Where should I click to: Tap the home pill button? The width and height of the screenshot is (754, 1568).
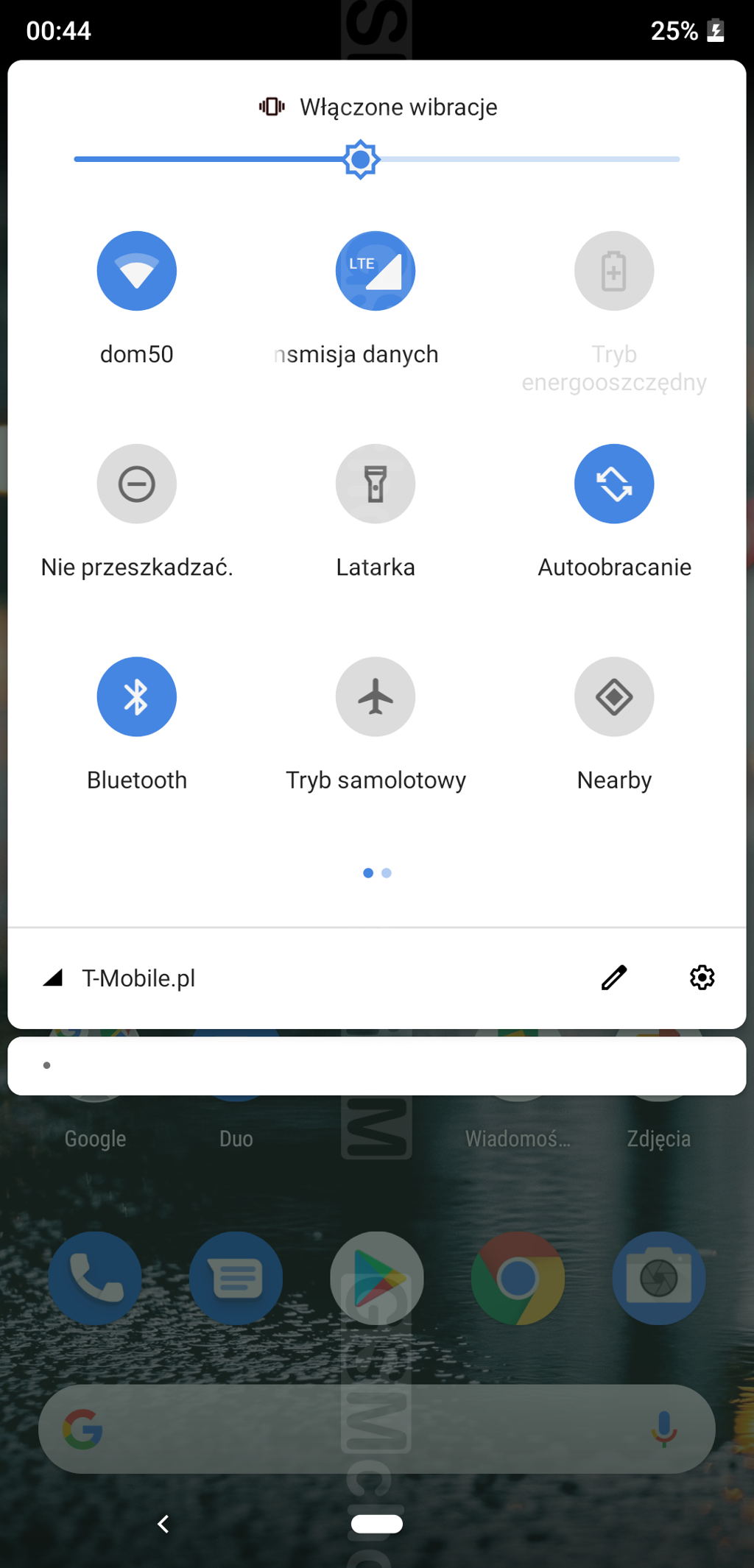pyautogui.click(x=376, y=1524)
